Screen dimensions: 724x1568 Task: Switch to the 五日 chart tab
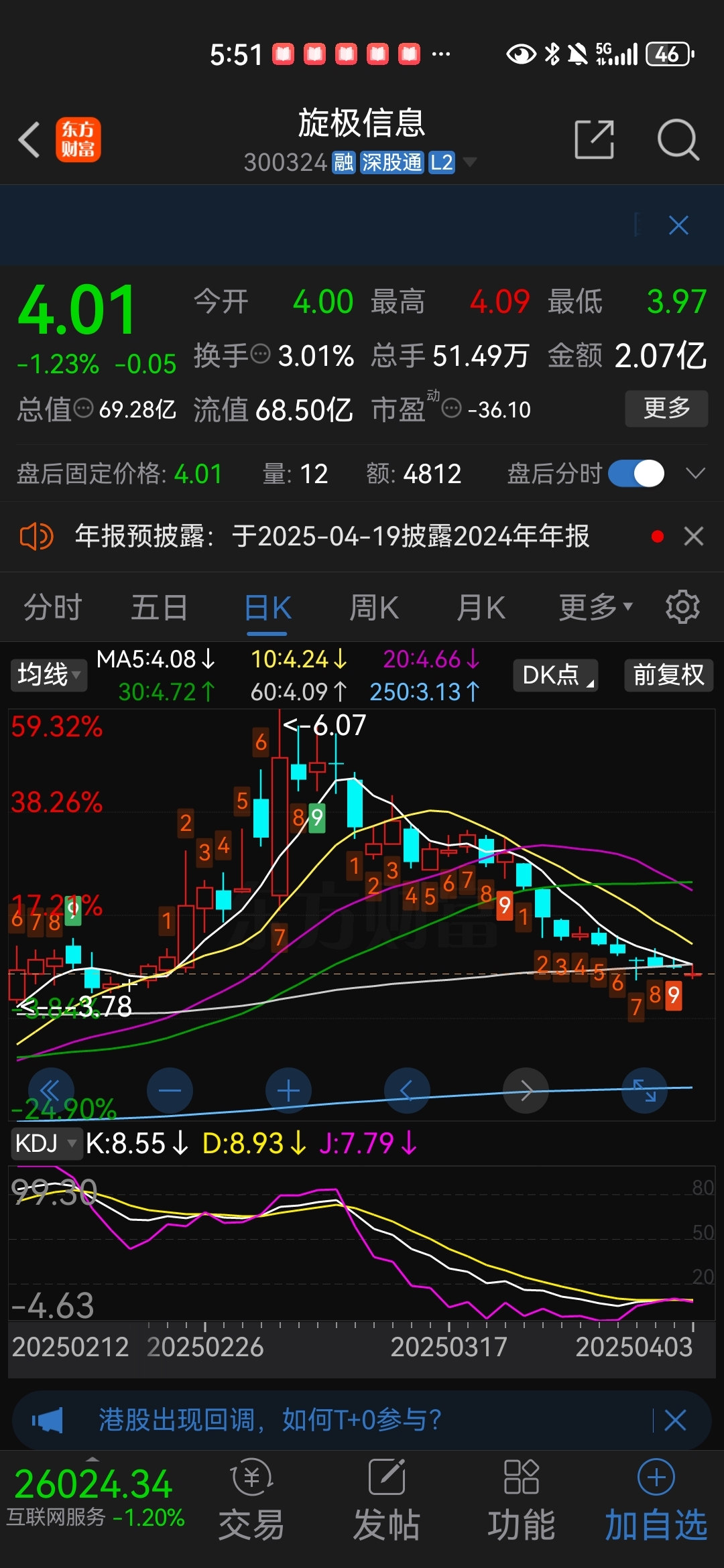pos(159,608)
